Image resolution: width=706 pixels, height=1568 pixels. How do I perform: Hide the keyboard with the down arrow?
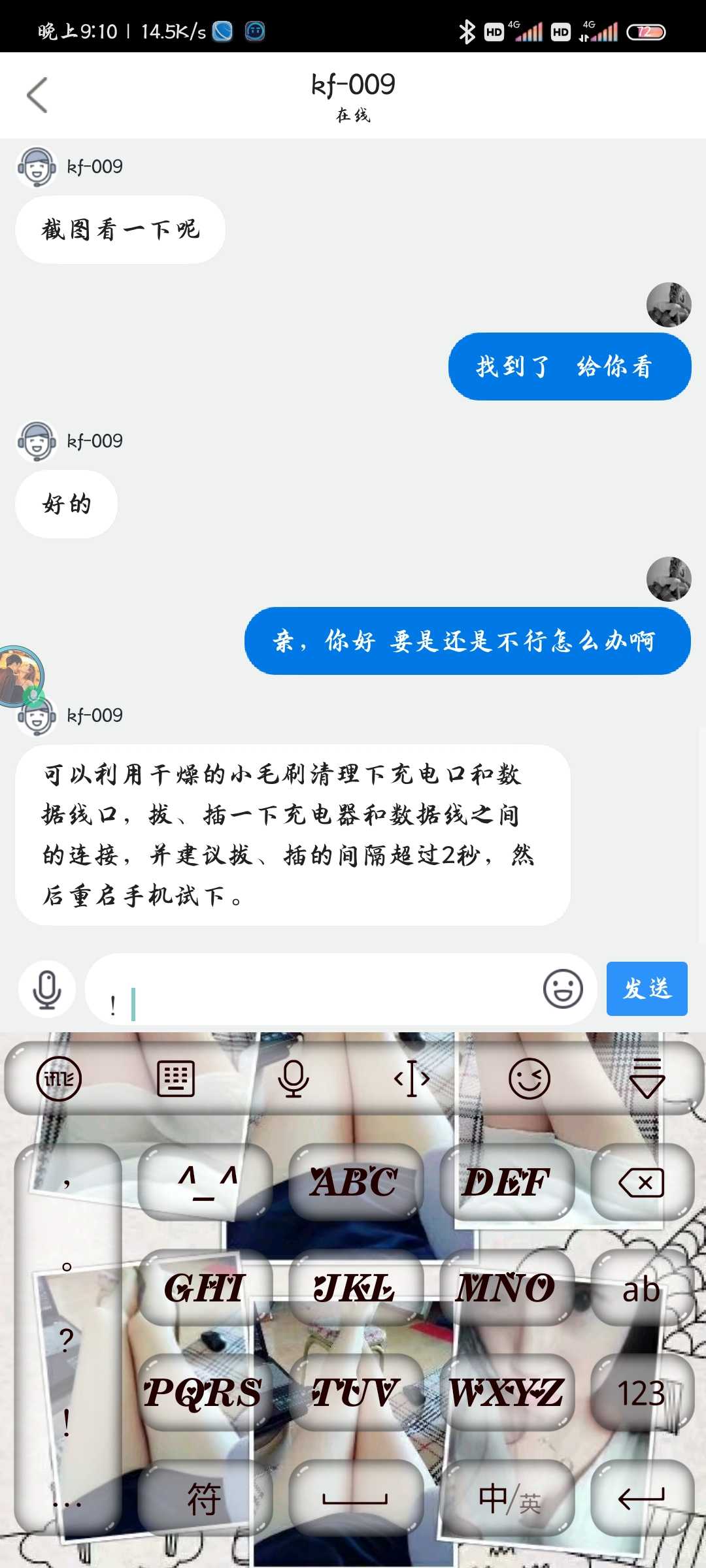(647, 1079)
